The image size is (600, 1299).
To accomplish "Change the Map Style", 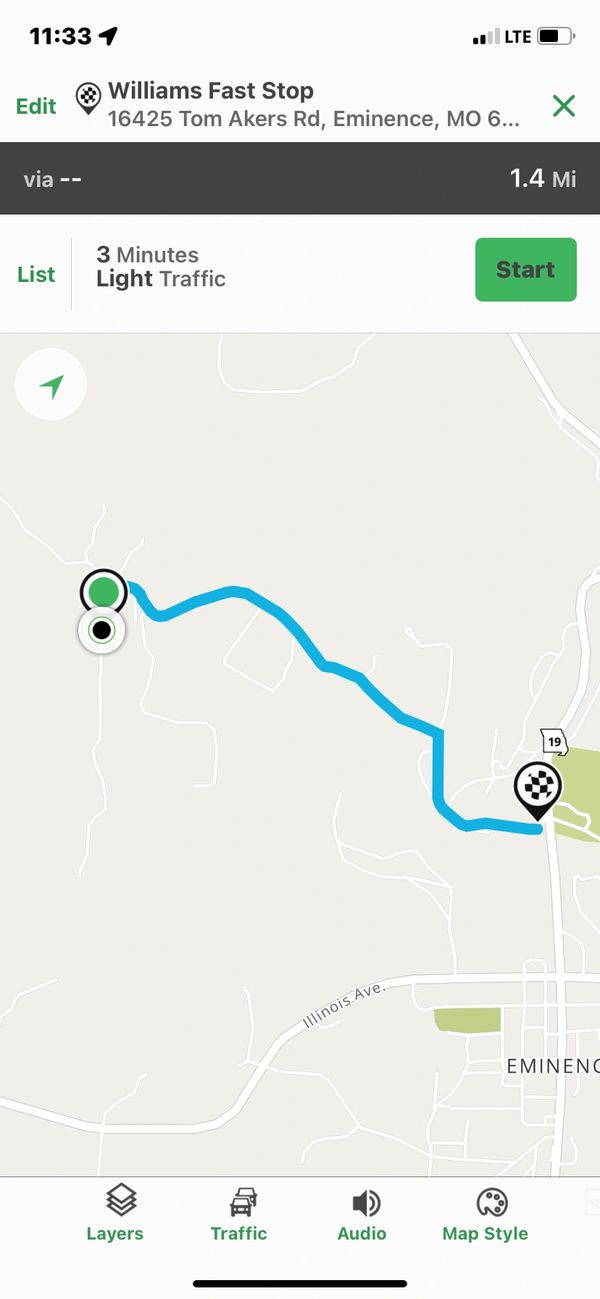I will [x=485, y=1215].
